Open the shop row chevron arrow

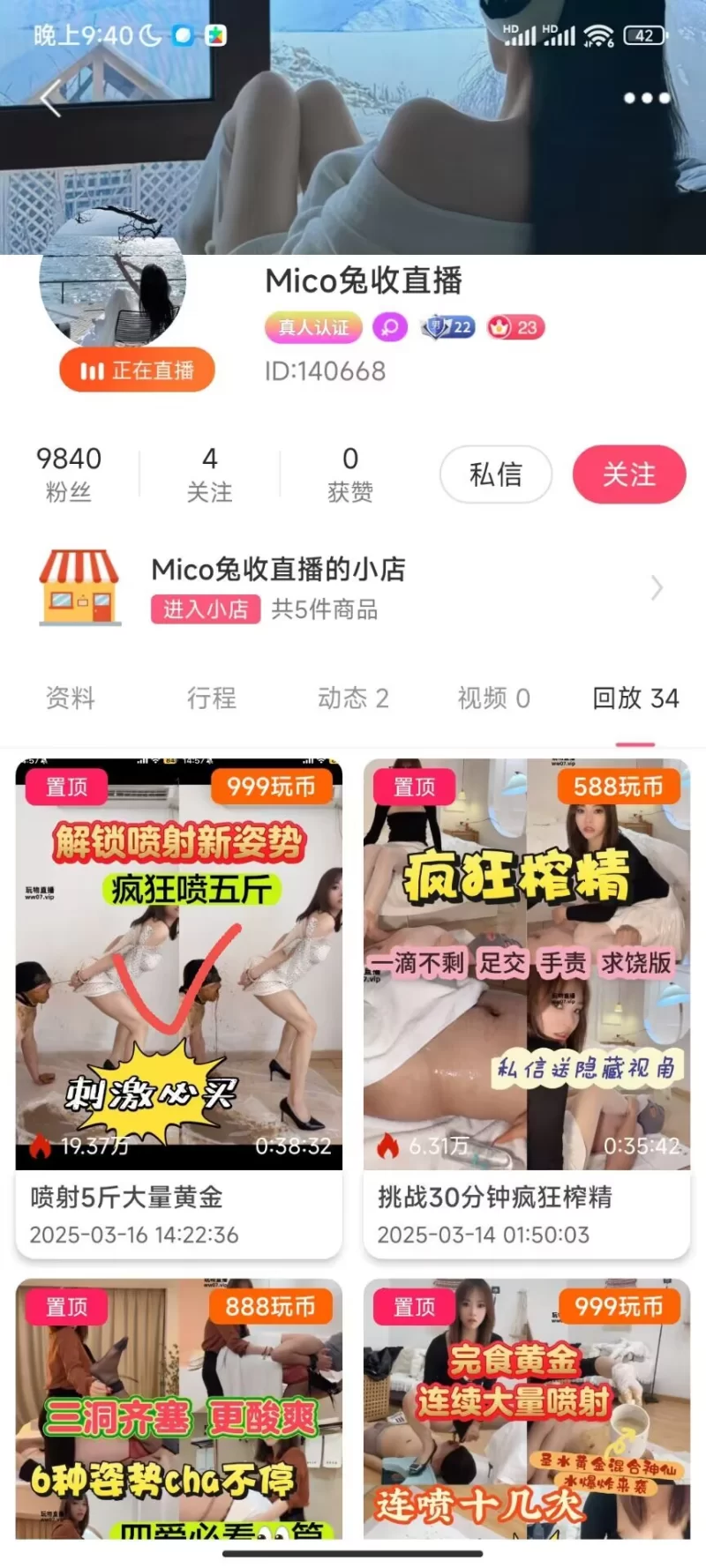tap(657, 587)
